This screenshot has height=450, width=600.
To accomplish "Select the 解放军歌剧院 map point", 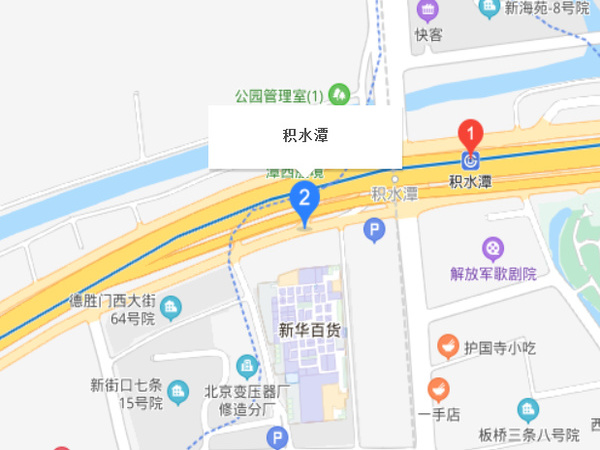I will pos(493,247).
